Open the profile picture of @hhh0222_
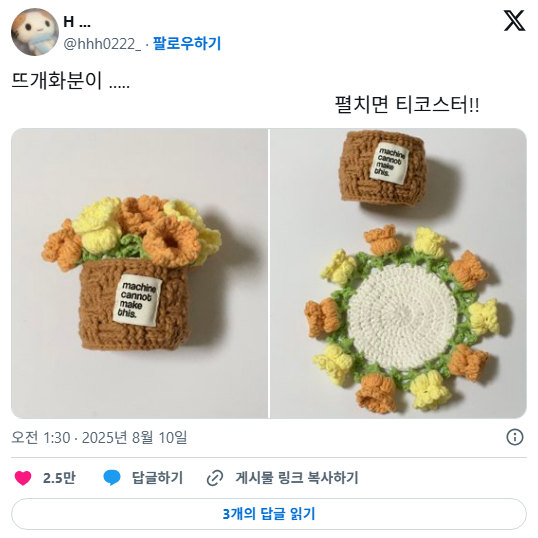 click(x=35, y=32)
